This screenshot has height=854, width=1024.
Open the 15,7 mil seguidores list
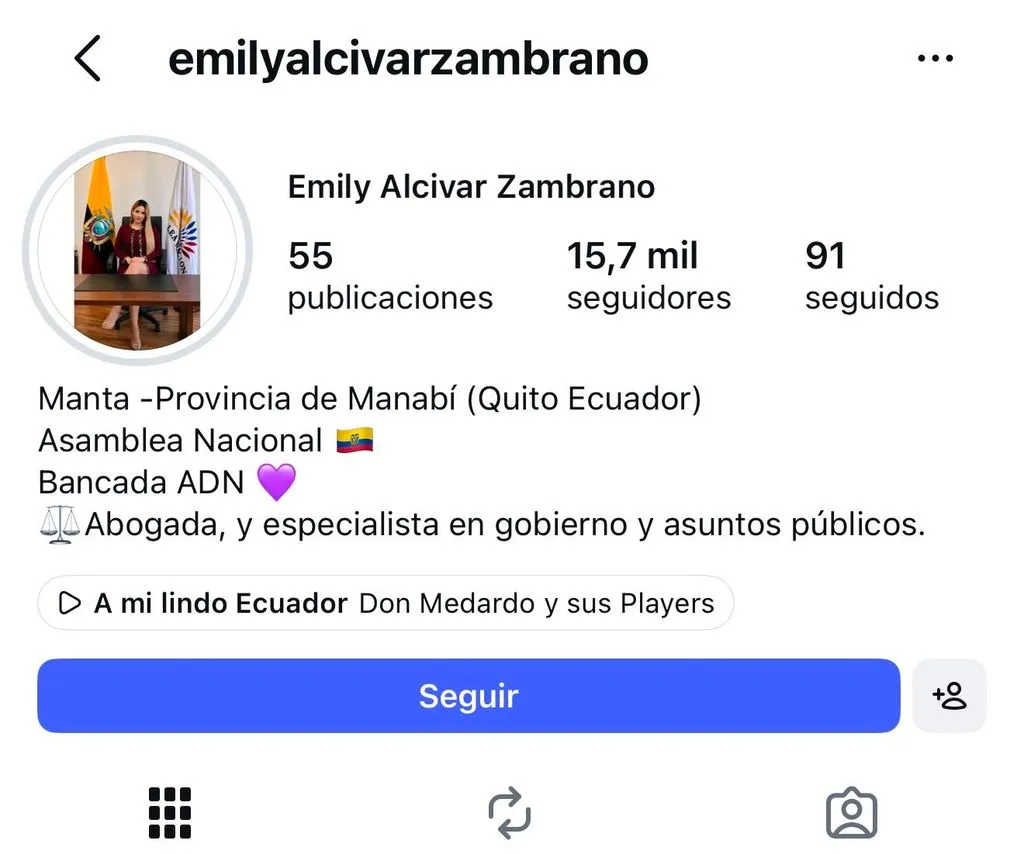tap(648, 276)
